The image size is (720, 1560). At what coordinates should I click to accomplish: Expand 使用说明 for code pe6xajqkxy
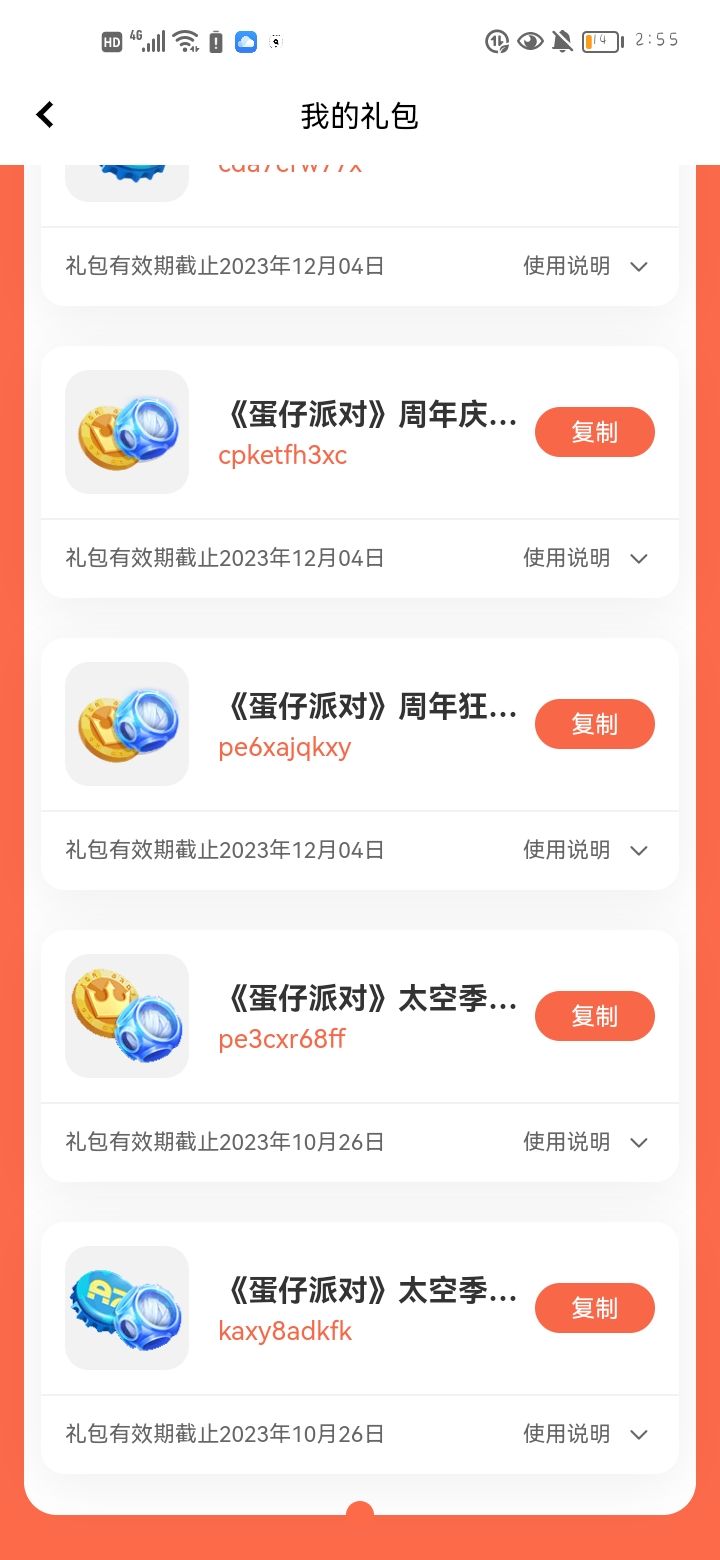[x=586, y=850]
